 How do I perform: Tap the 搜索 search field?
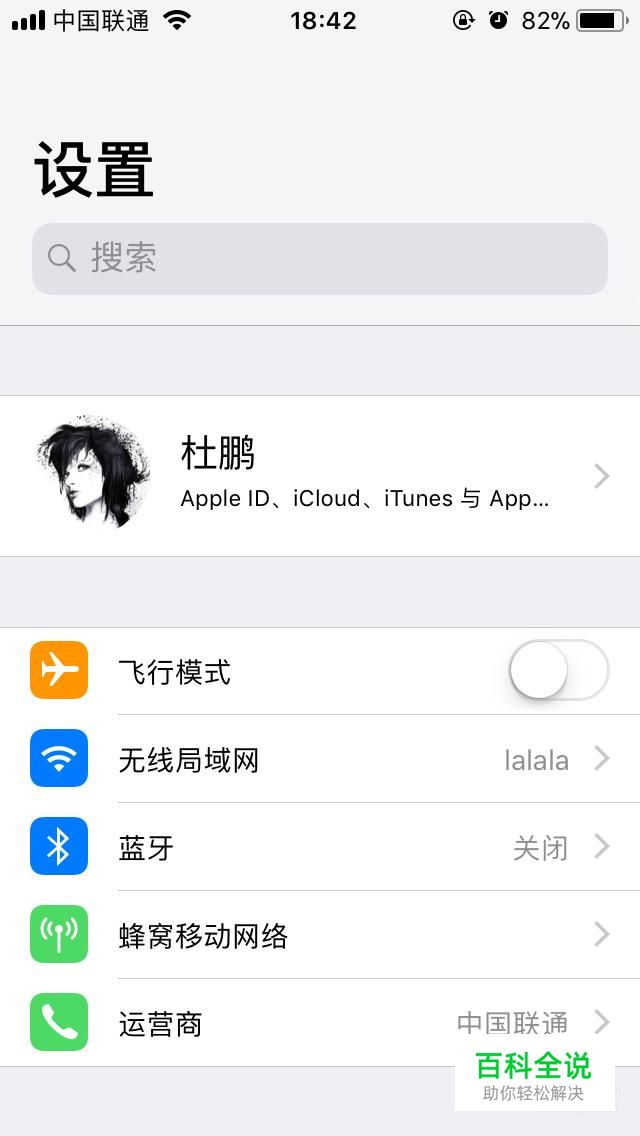(320, 259)
